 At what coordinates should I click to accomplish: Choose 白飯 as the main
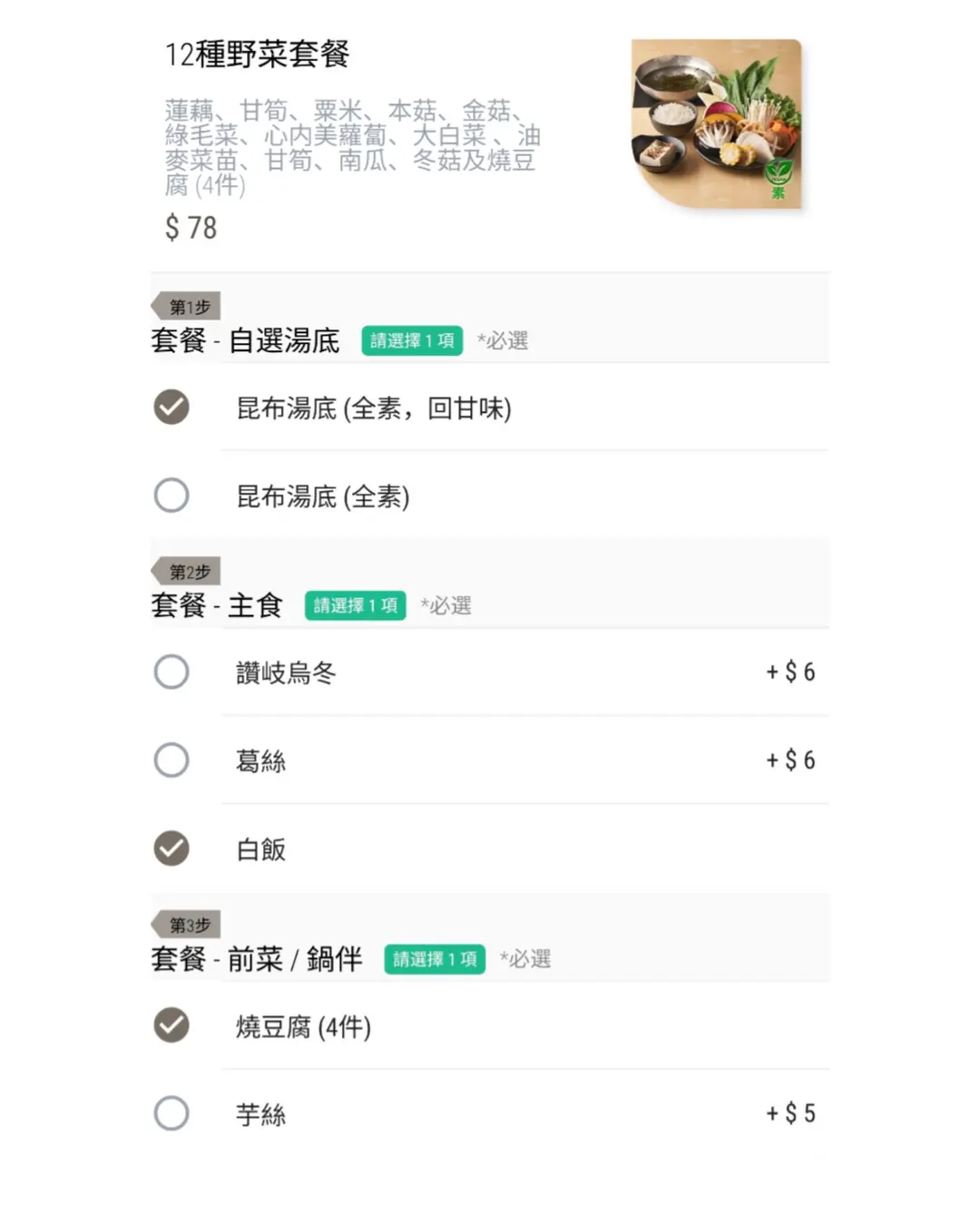171,848
